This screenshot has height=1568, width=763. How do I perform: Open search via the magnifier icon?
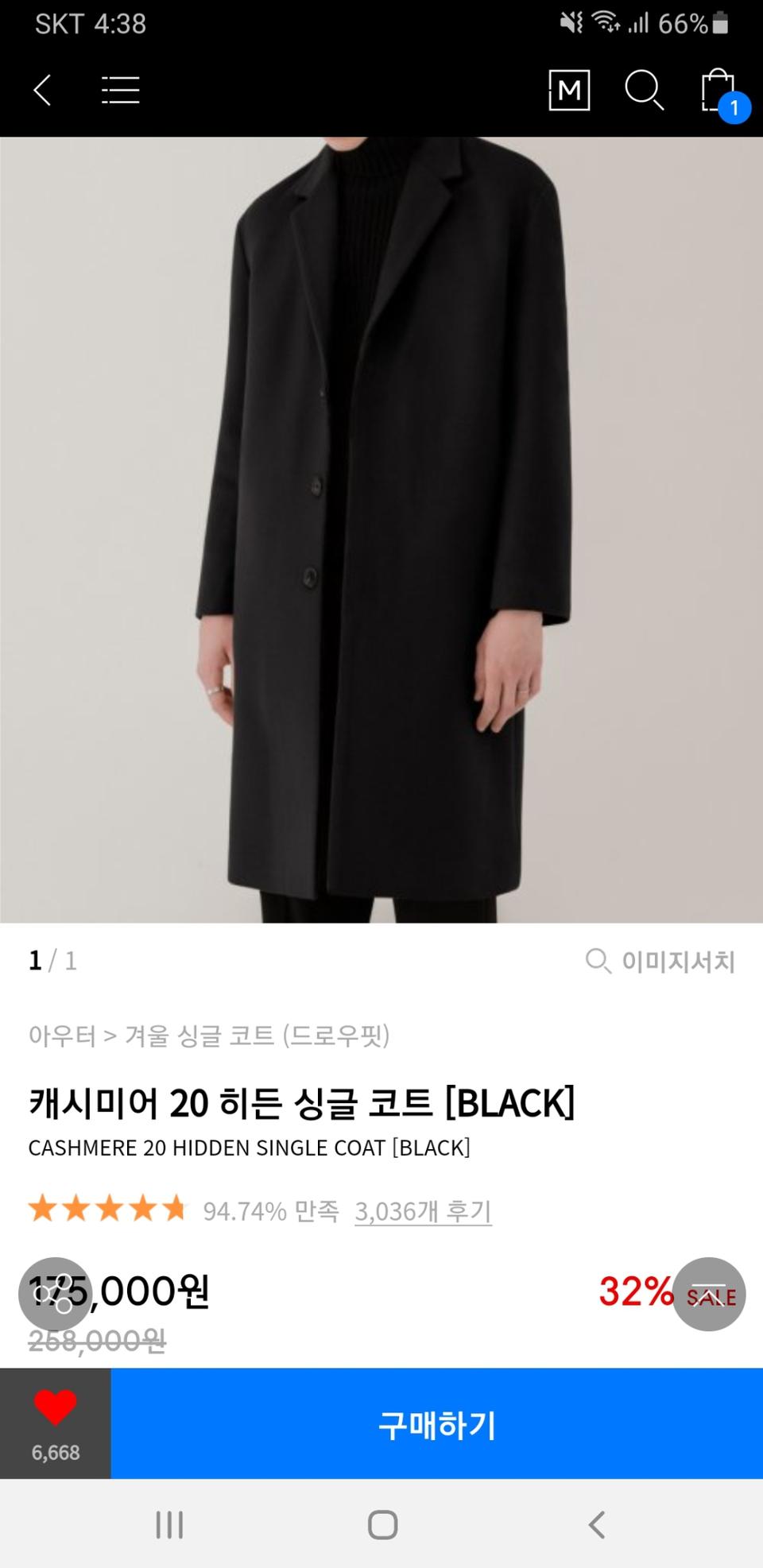[x=645, y=90]
